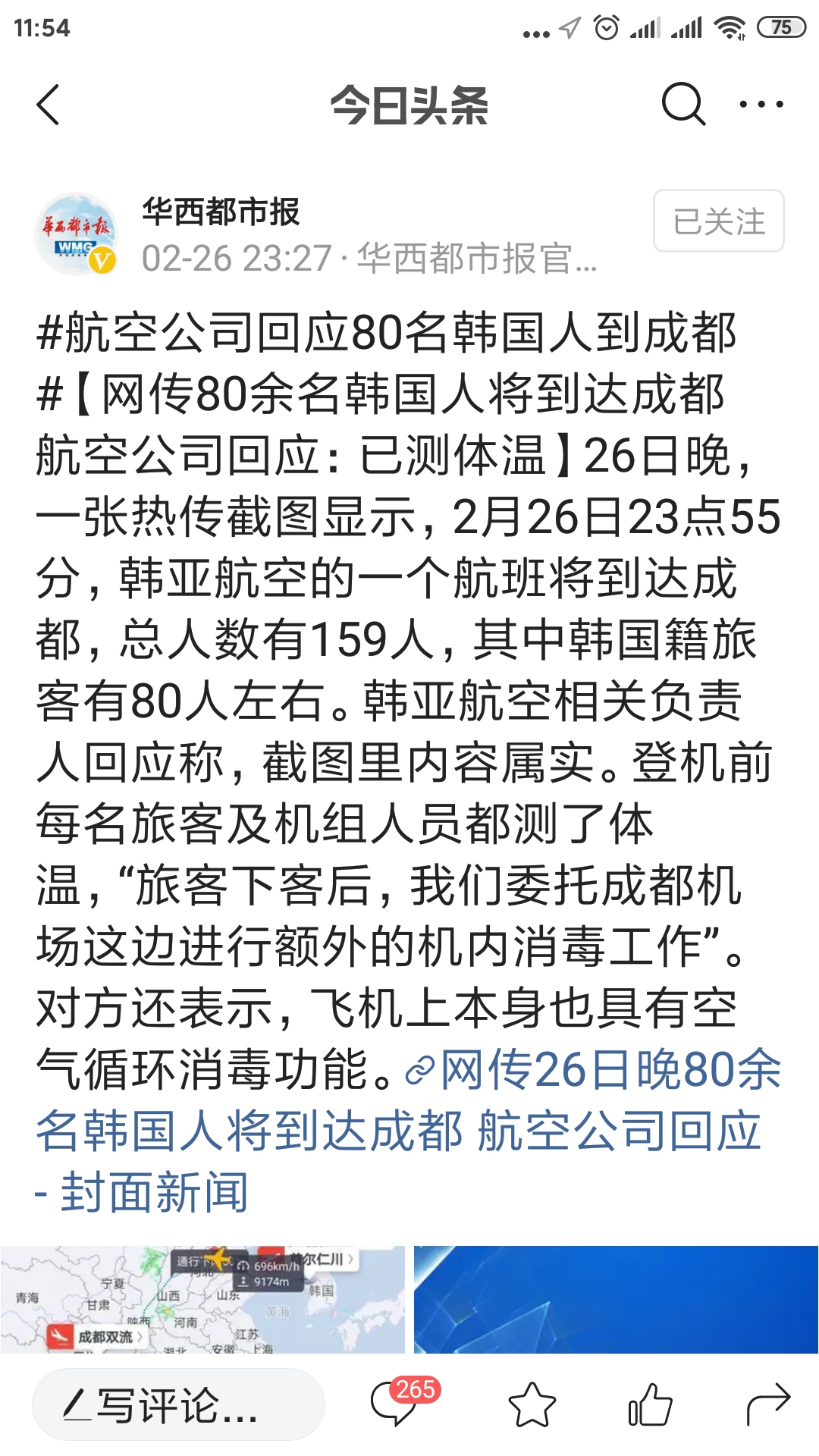This screenshot has height=1456, width=819.
Task: Open the three-dot overflow menu
Action: coord(761,105)
